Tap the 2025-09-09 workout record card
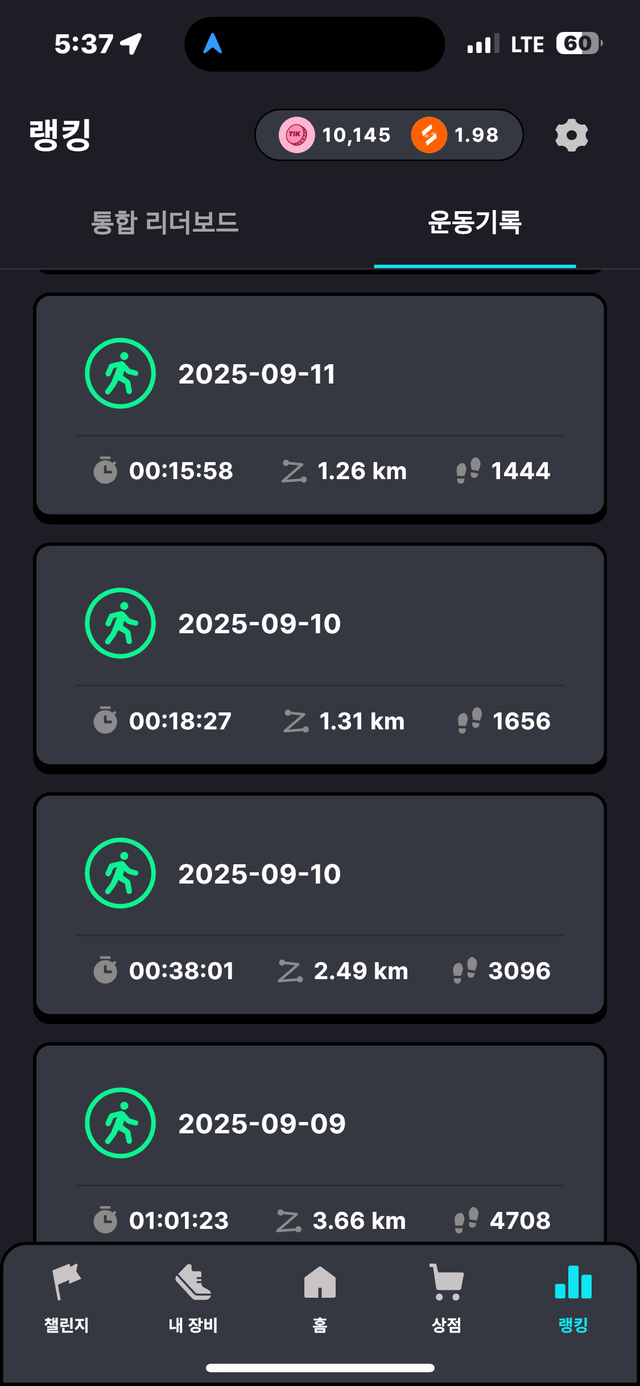 coord(320,1140)
